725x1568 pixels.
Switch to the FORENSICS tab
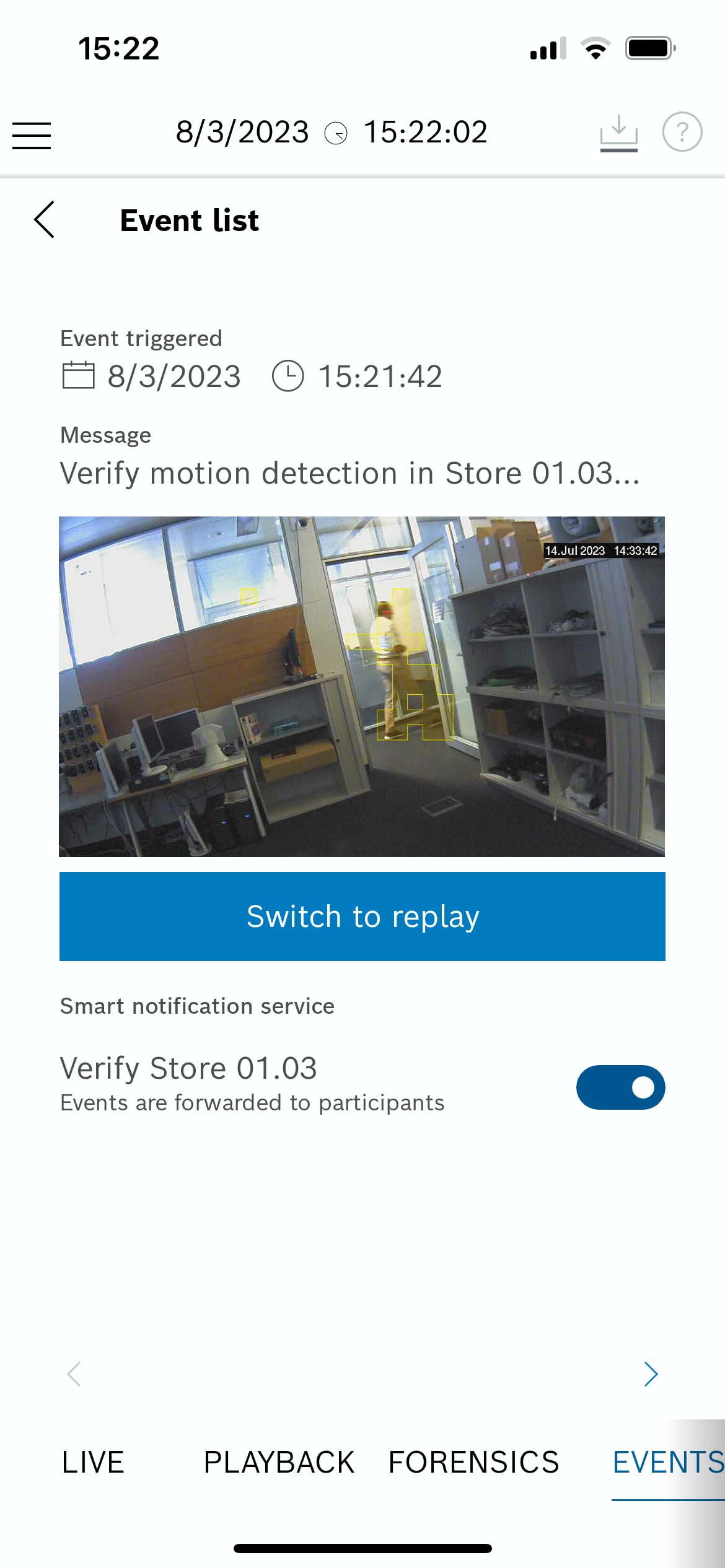473,1462
